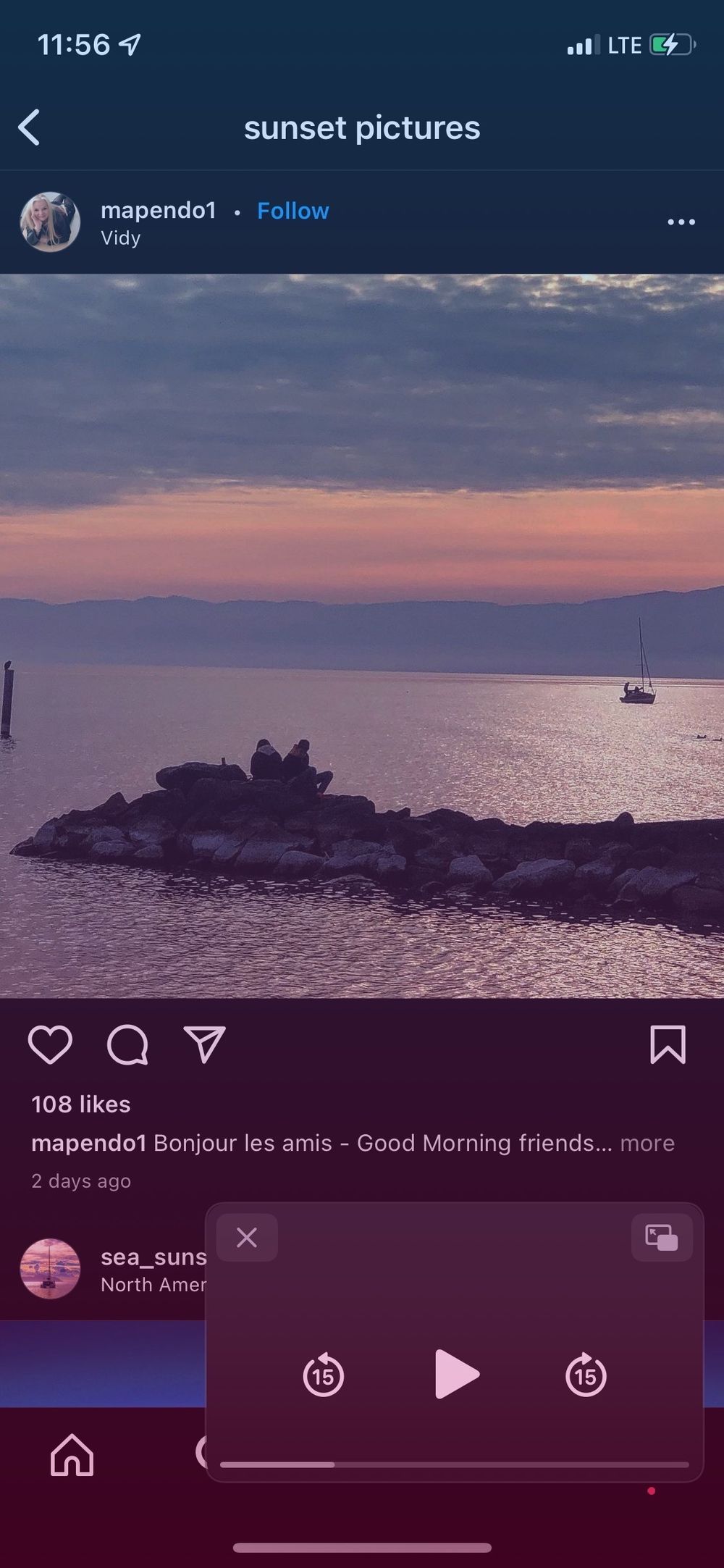Go back from sunset pictures
The width and height of the screenshot is (724, 1568).
point(29,127)
